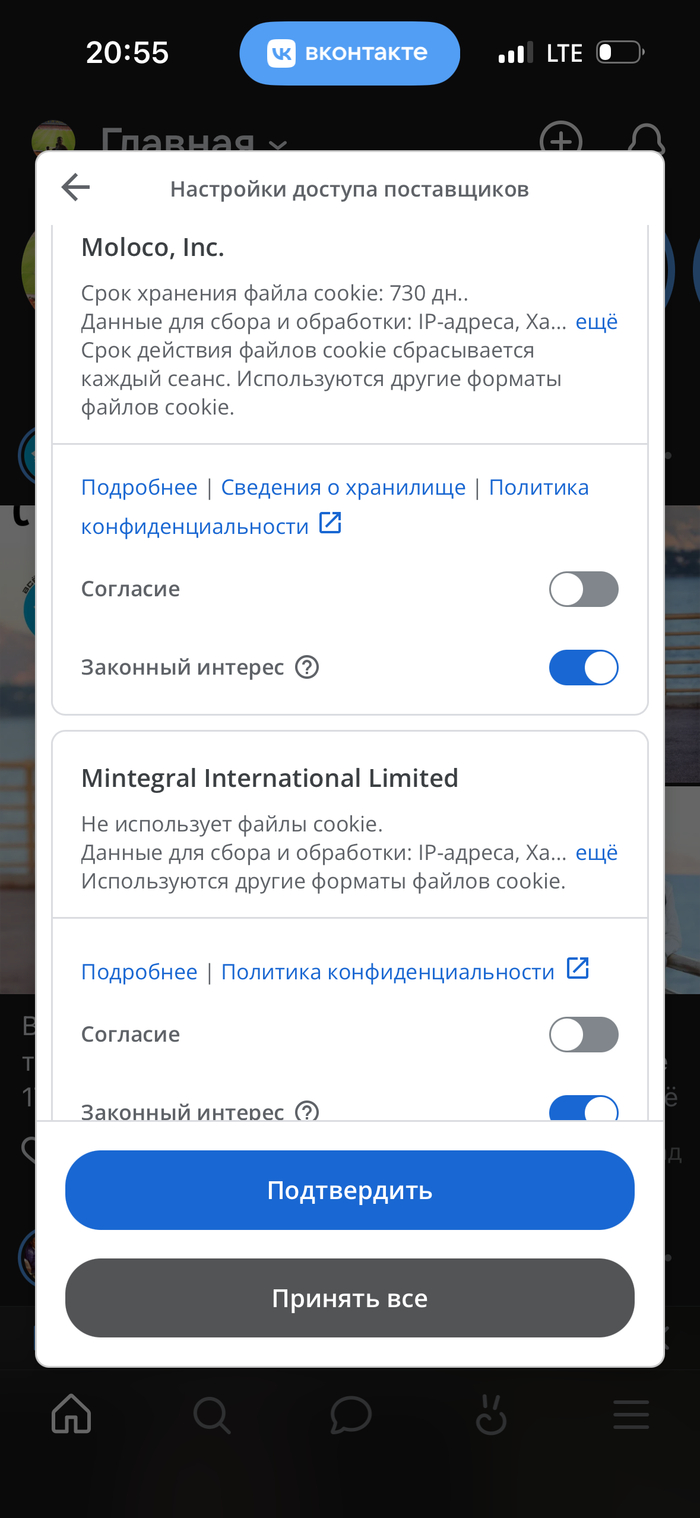
Task: Show legitimate interest help for Moloco
Action: 308,667
